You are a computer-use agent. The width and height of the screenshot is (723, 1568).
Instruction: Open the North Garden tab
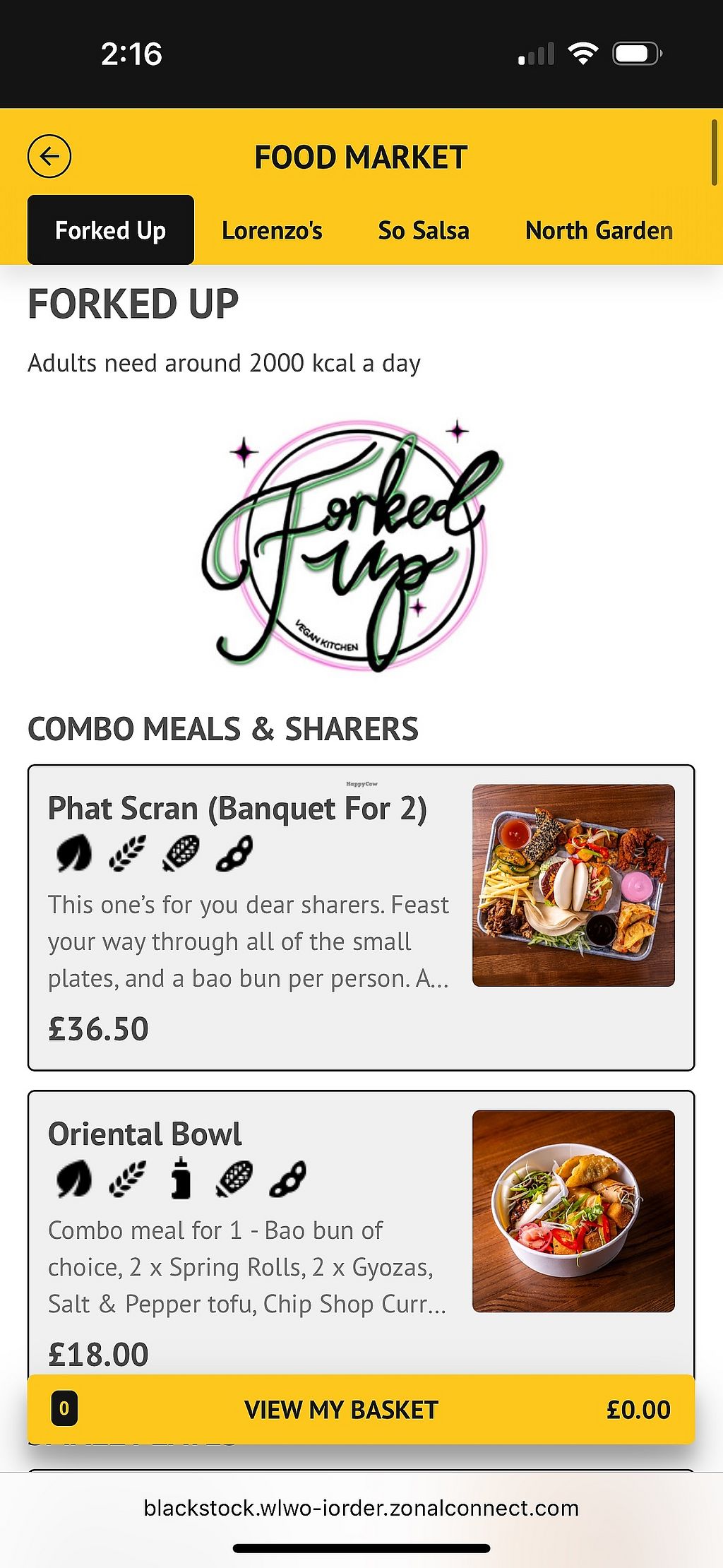pyautogui.click(x=599, y=230)
